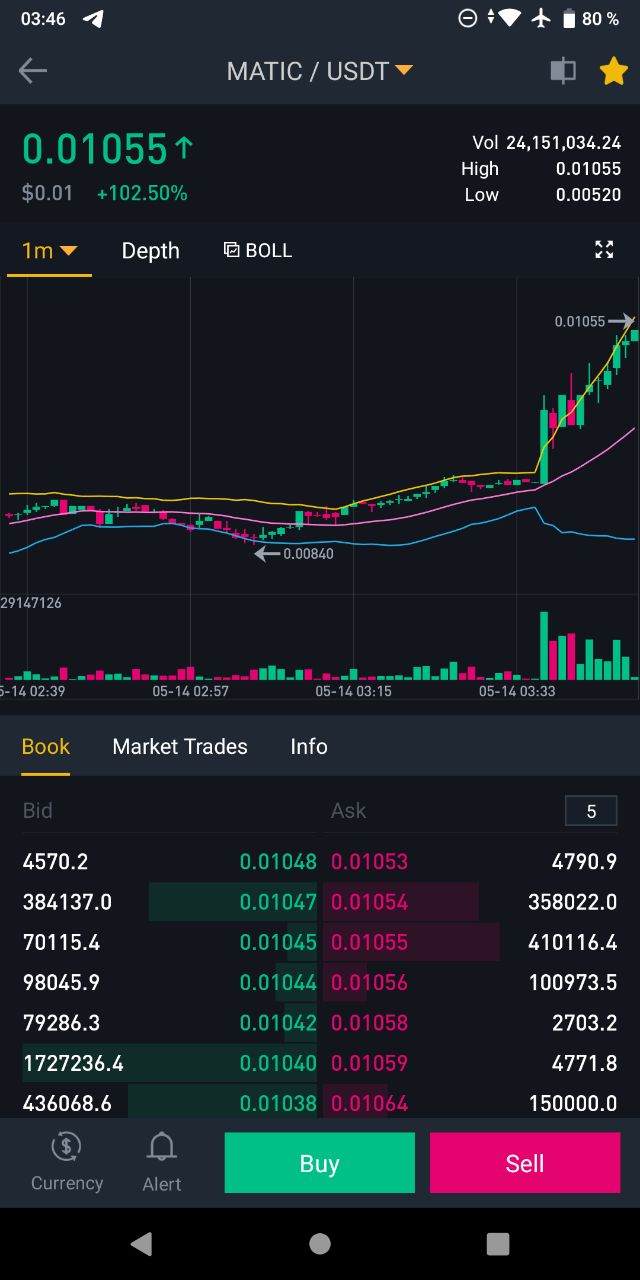Select the 0.01048 bid row

(170, 862)
